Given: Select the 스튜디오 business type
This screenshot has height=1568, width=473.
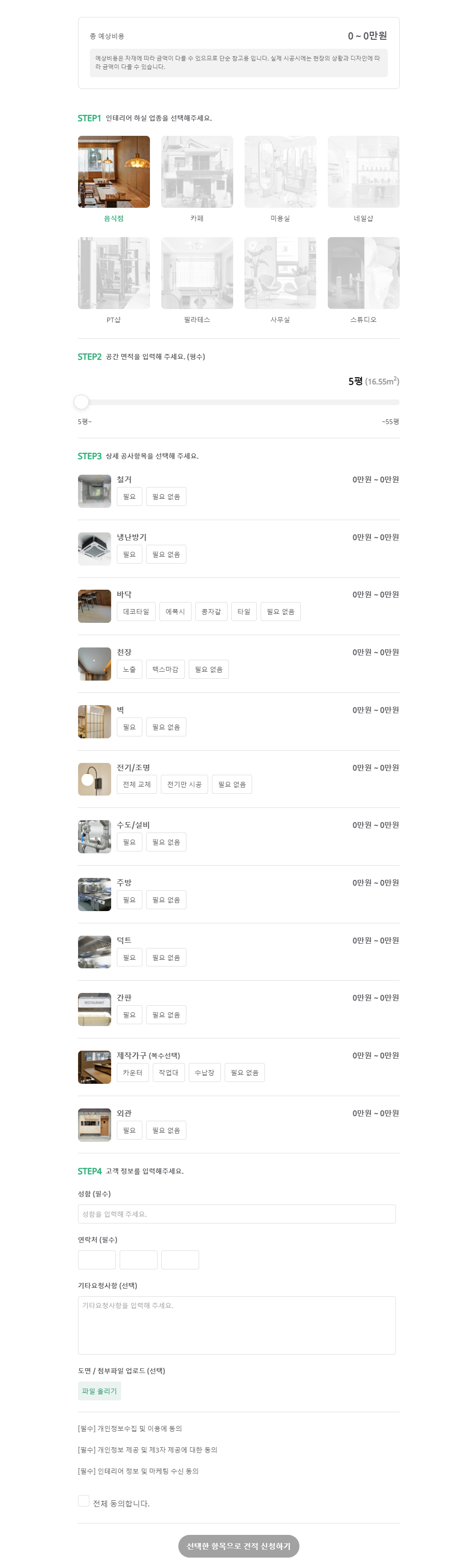Looking at the screenshot, I should point(364,273).
